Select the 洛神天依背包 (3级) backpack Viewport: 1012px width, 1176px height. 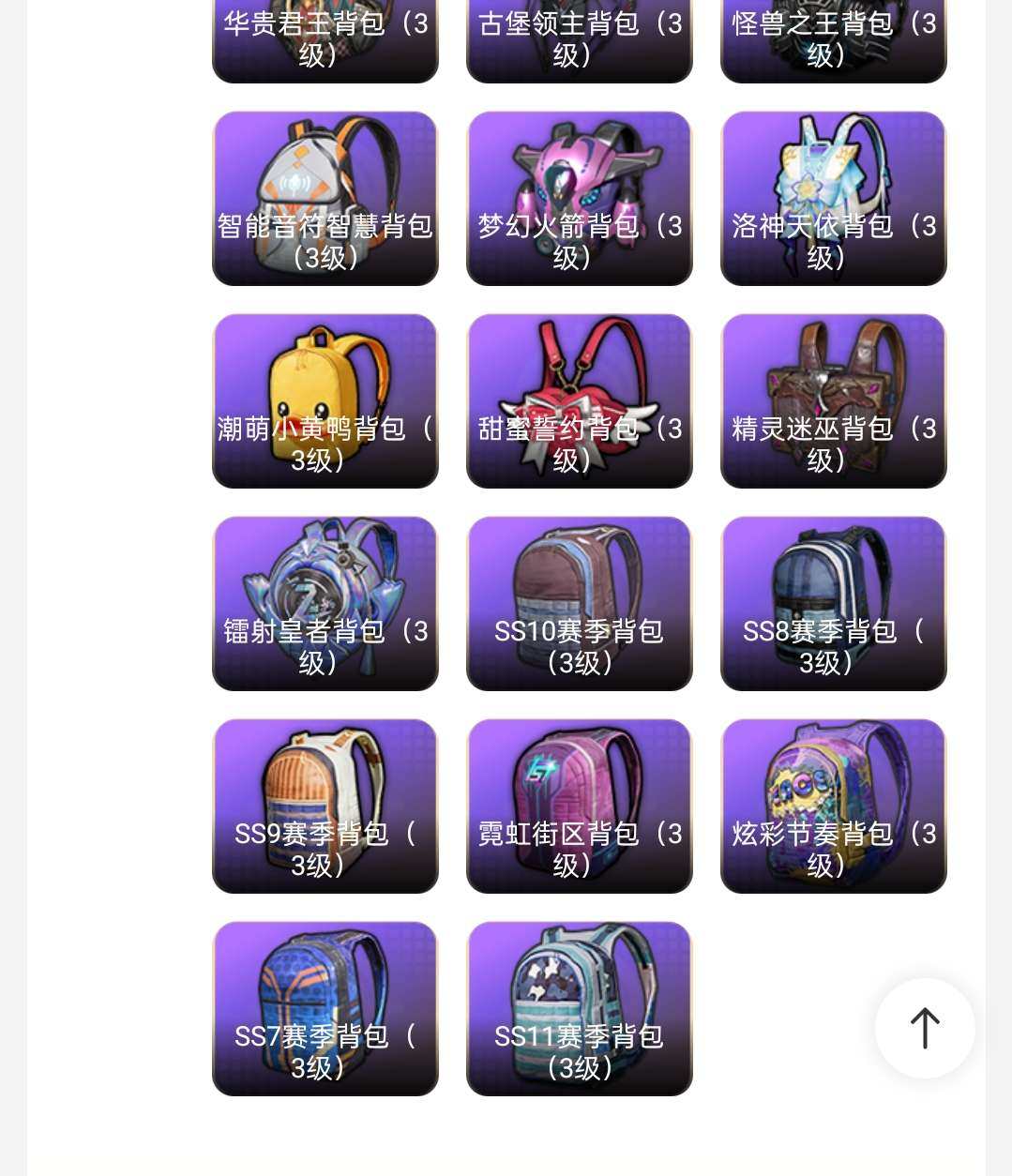(x=832, y=198)
